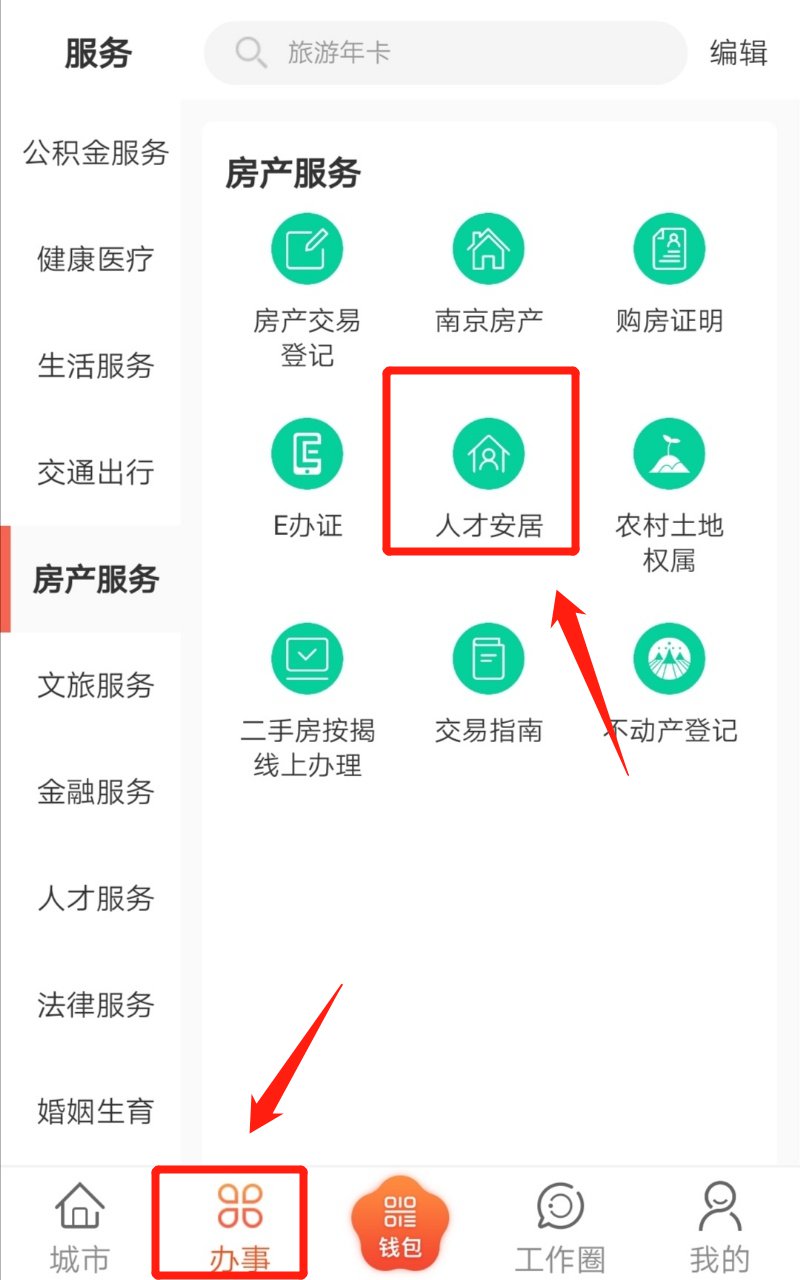Go to 文旅服务 category

(x=96, y=685)
